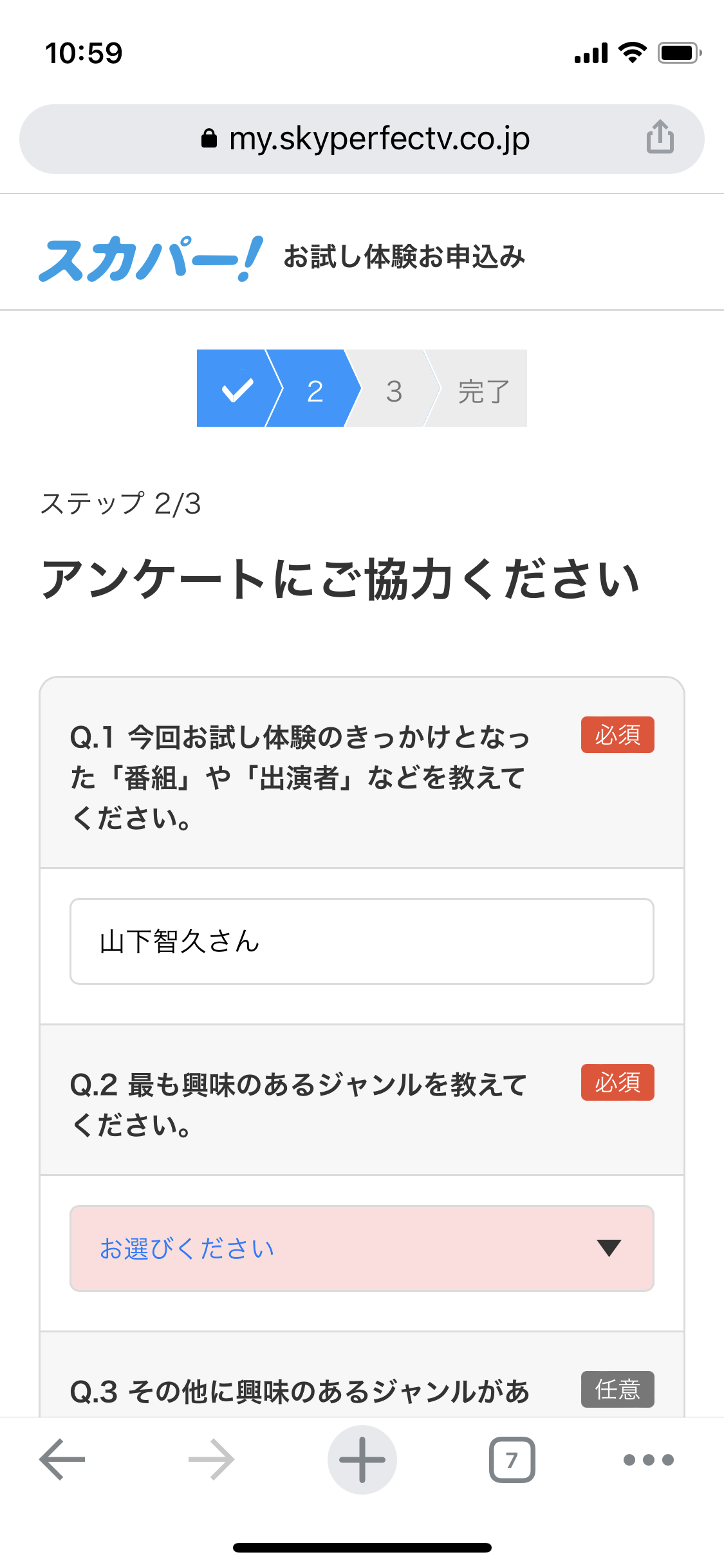Open the tab switcher showing 7 tabs
This screenshot has height=1568, width=724.
click(x=512, y=1459)
